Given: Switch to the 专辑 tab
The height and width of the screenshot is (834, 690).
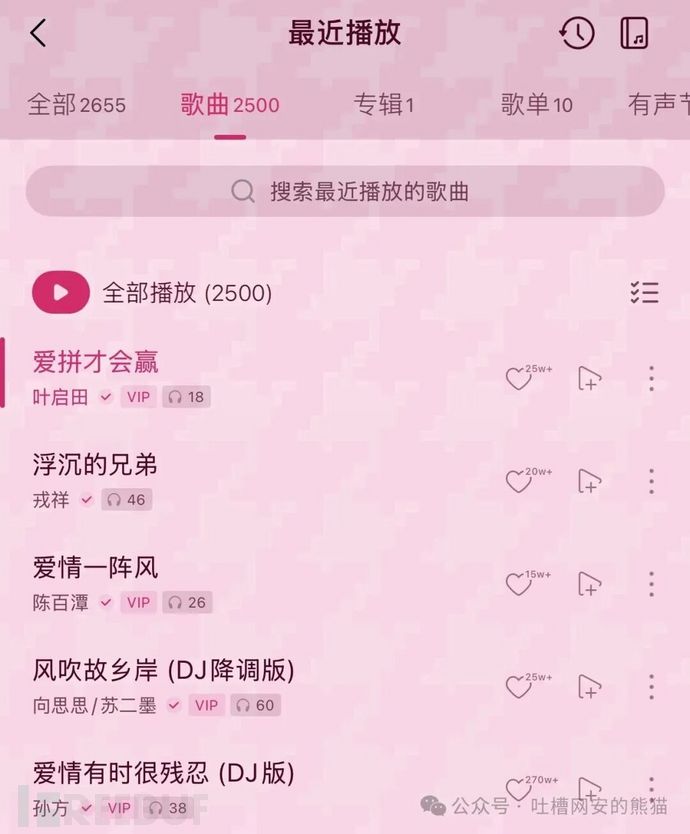Looking at the screenshot, I should click(x=383, y=105).
